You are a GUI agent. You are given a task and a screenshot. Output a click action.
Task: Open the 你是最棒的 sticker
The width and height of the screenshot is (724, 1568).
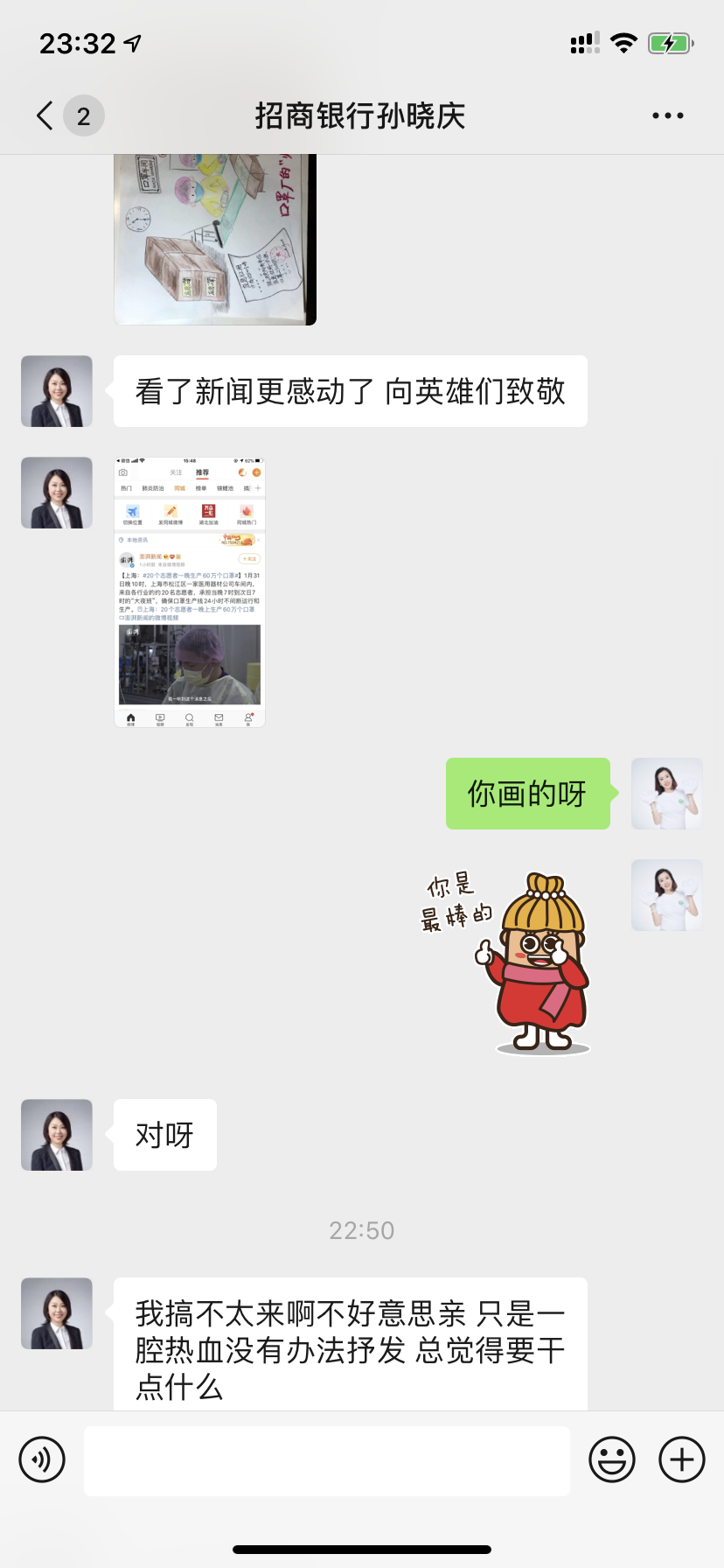(507, 962)
